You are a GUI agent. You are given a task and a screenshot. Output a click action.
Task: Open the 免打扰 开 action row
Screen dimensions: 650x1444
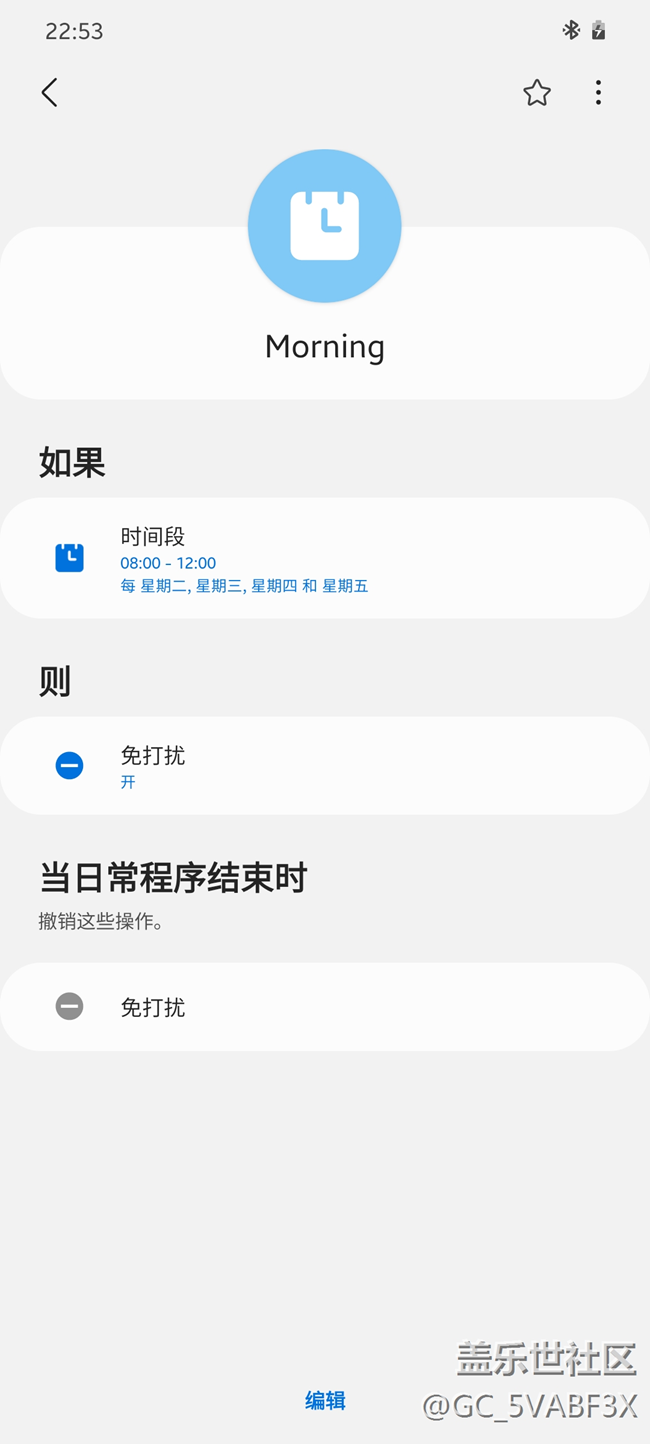(x=324, y=766)
